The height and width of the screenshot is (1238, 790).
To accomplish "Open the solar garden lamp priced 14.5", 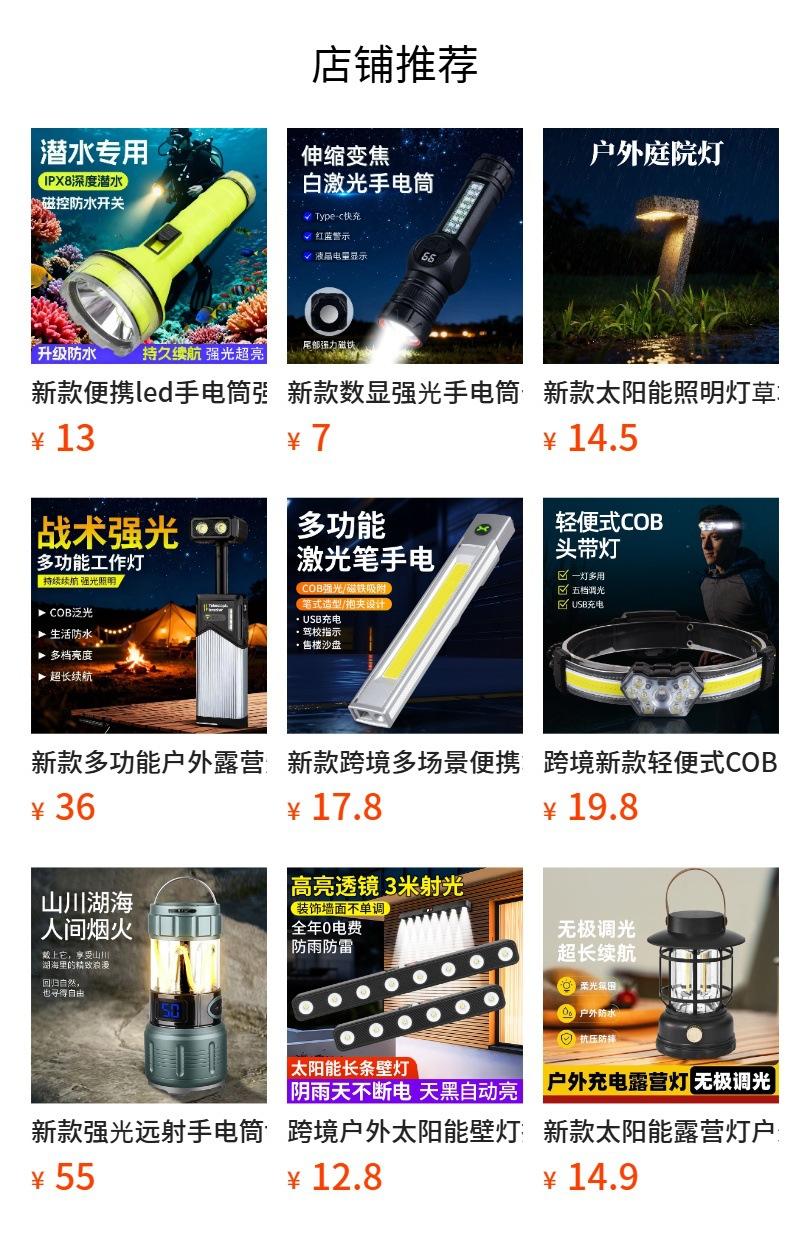I will point(661,246).
